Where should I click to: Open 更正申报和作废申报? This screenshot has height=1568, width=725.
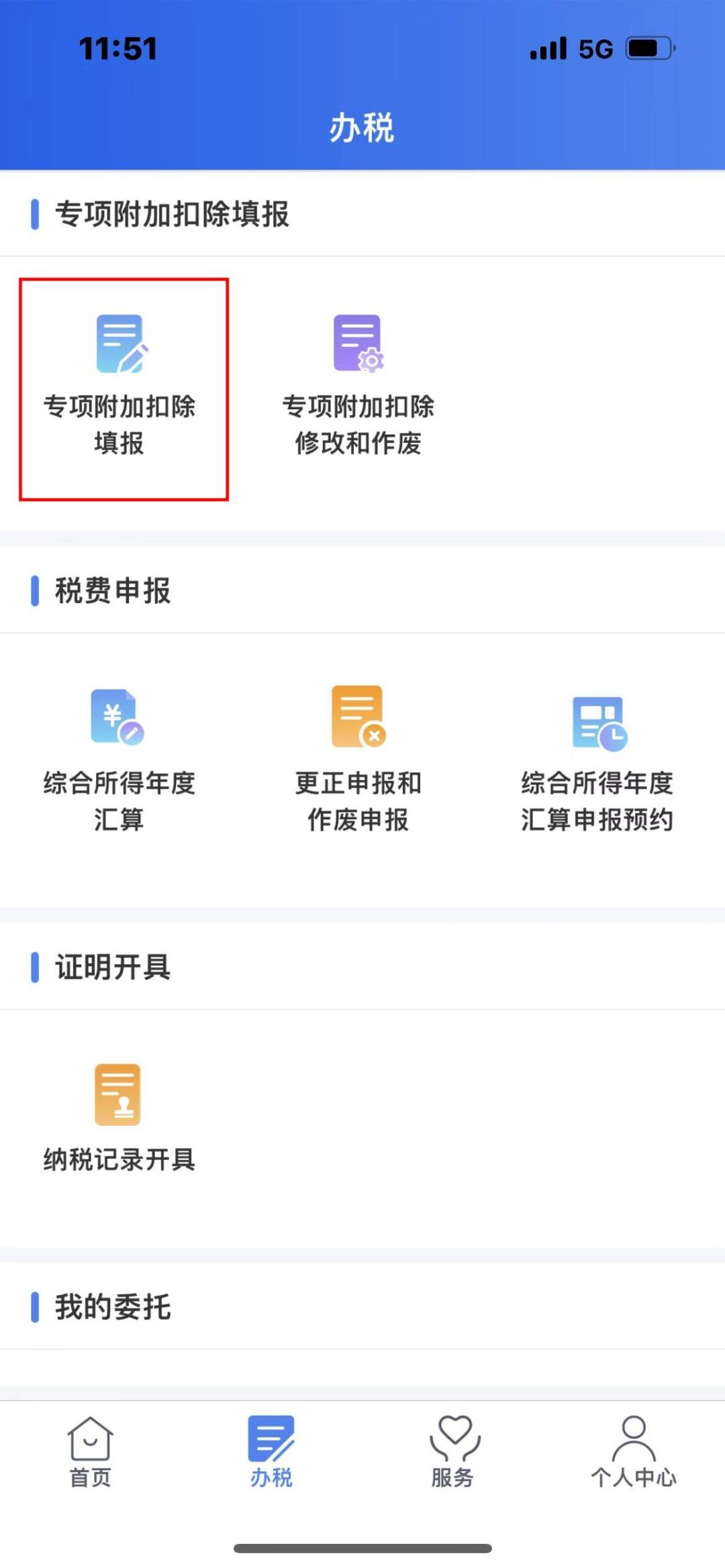click(x=358, y=758)
